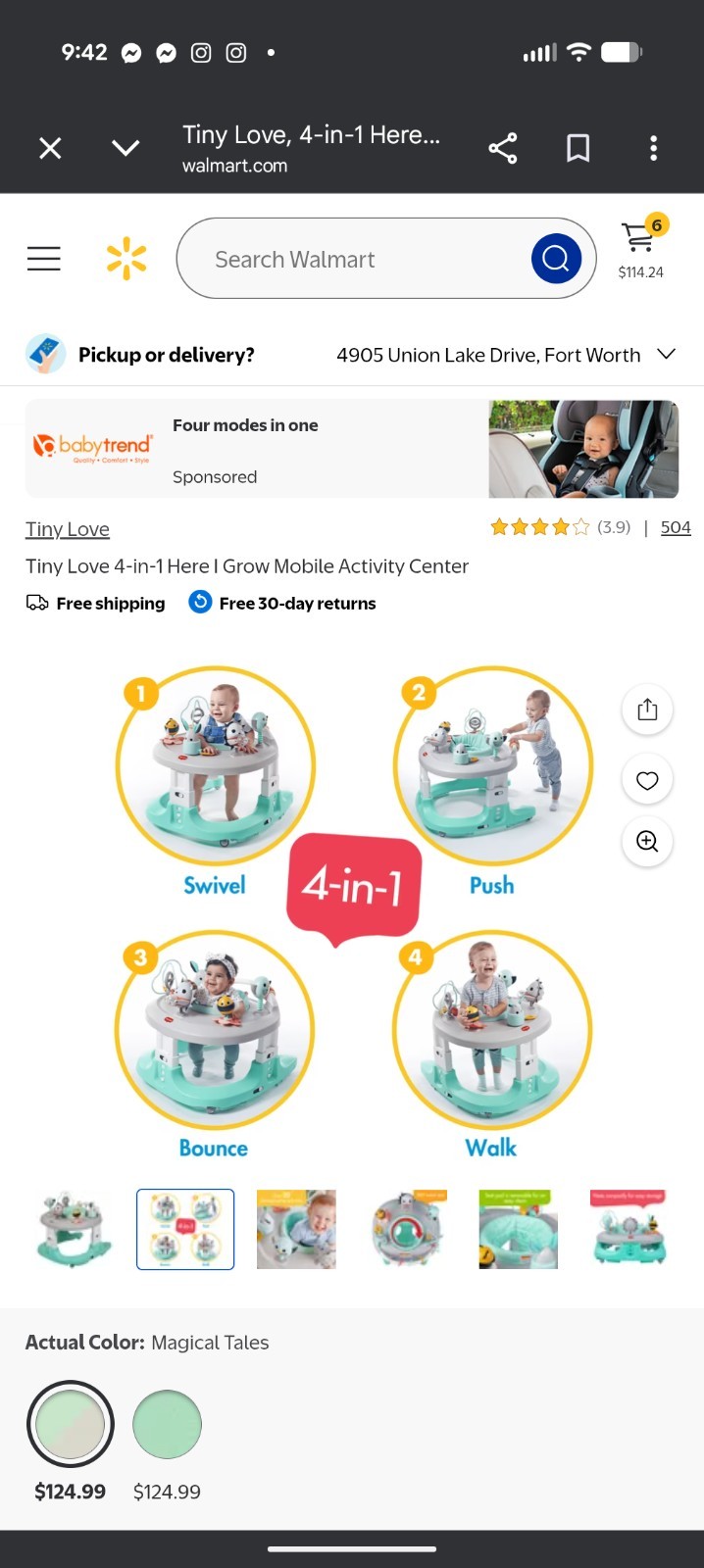Bookmark this Walmart page
Image resolution: width=704 pixels, height=1568 pixels.
tap(578, 148)
